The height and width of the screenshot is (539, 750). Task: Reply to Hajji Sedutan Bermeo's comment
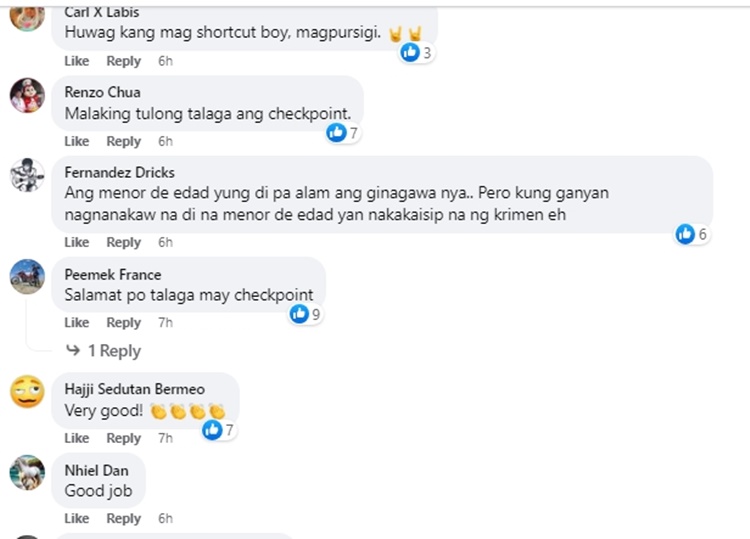(124, 438)
